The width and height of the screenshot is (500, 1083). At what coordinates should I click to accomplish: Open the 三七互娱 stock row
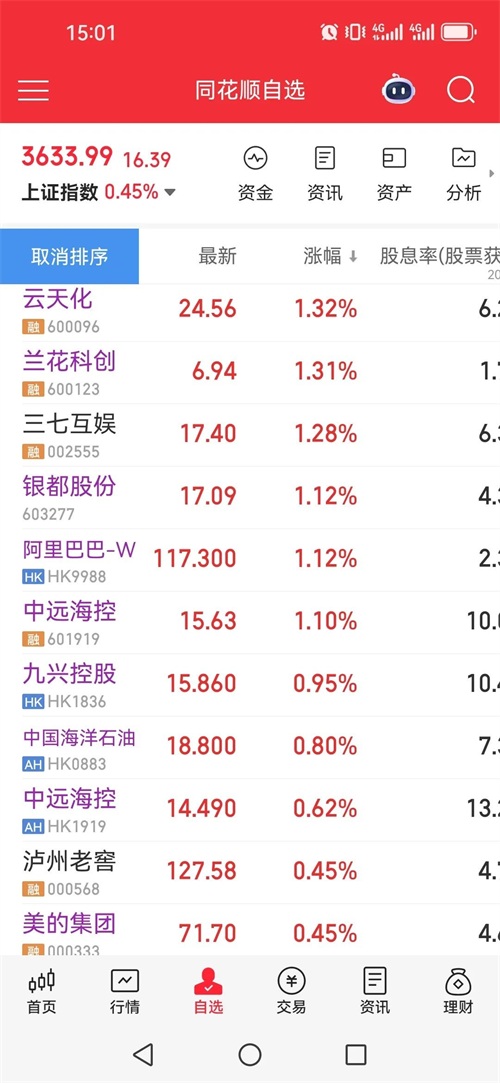(250, 435)
